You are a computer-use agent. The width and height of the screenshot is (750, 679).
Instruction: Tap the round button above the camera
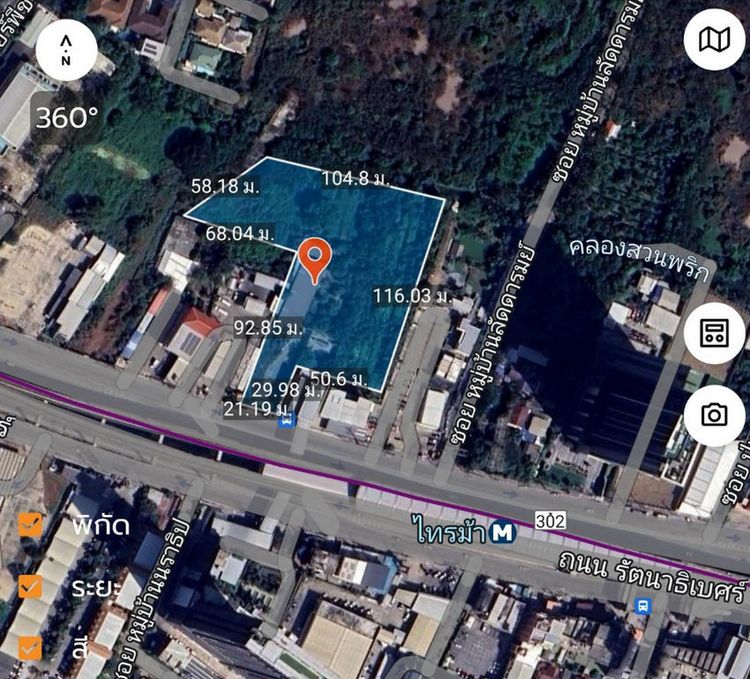tap(714, 333)
